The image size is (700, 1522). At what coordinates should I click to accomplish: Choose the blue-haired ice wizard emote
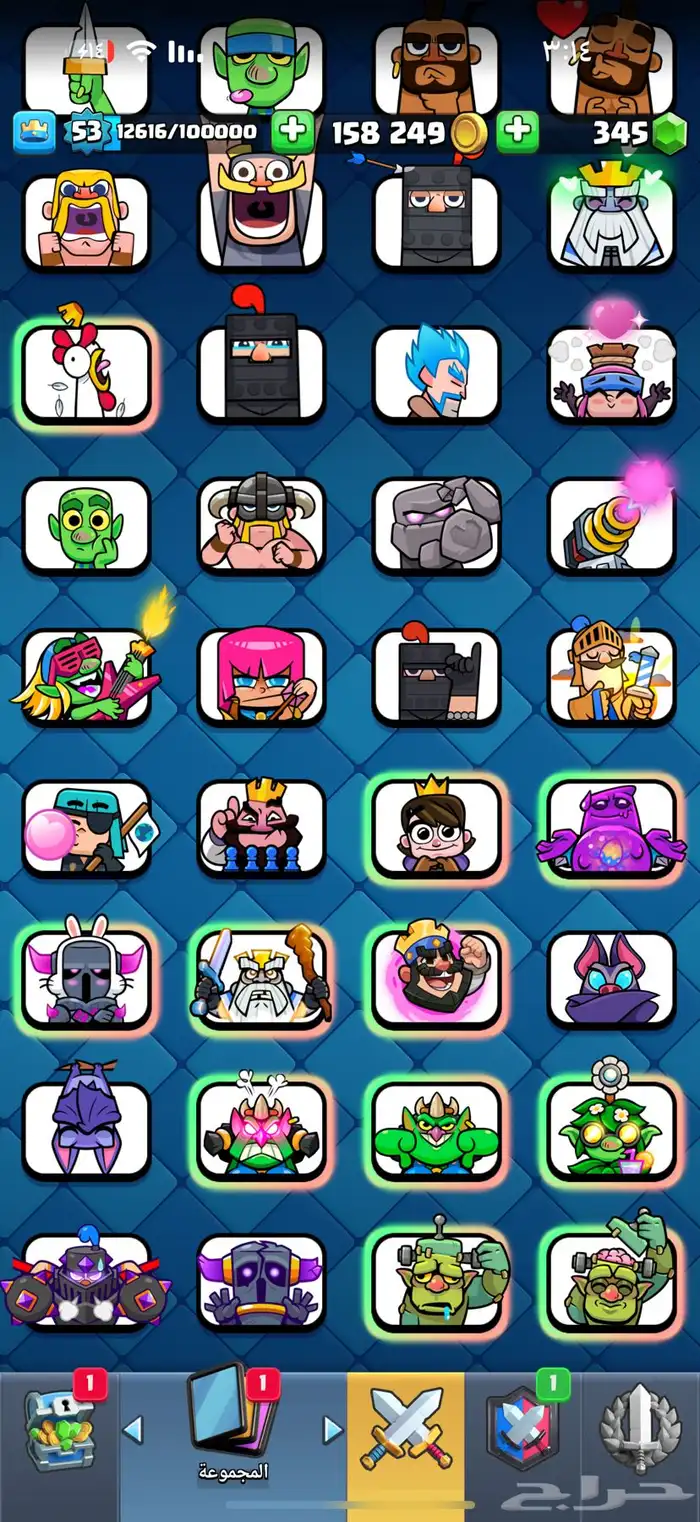click(437, 372)
